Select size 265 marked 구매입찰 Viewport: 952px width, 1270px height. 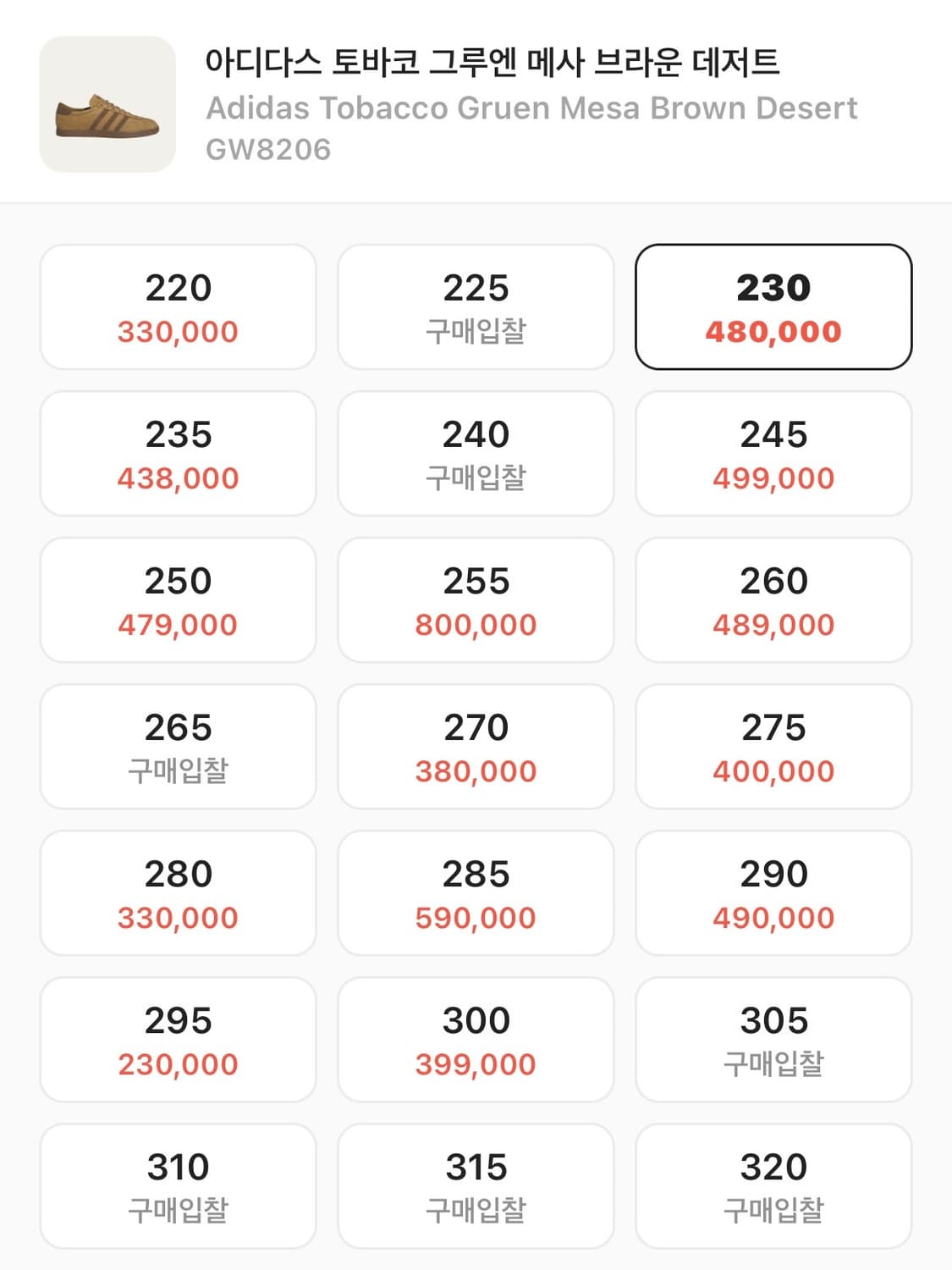point(177,746)
